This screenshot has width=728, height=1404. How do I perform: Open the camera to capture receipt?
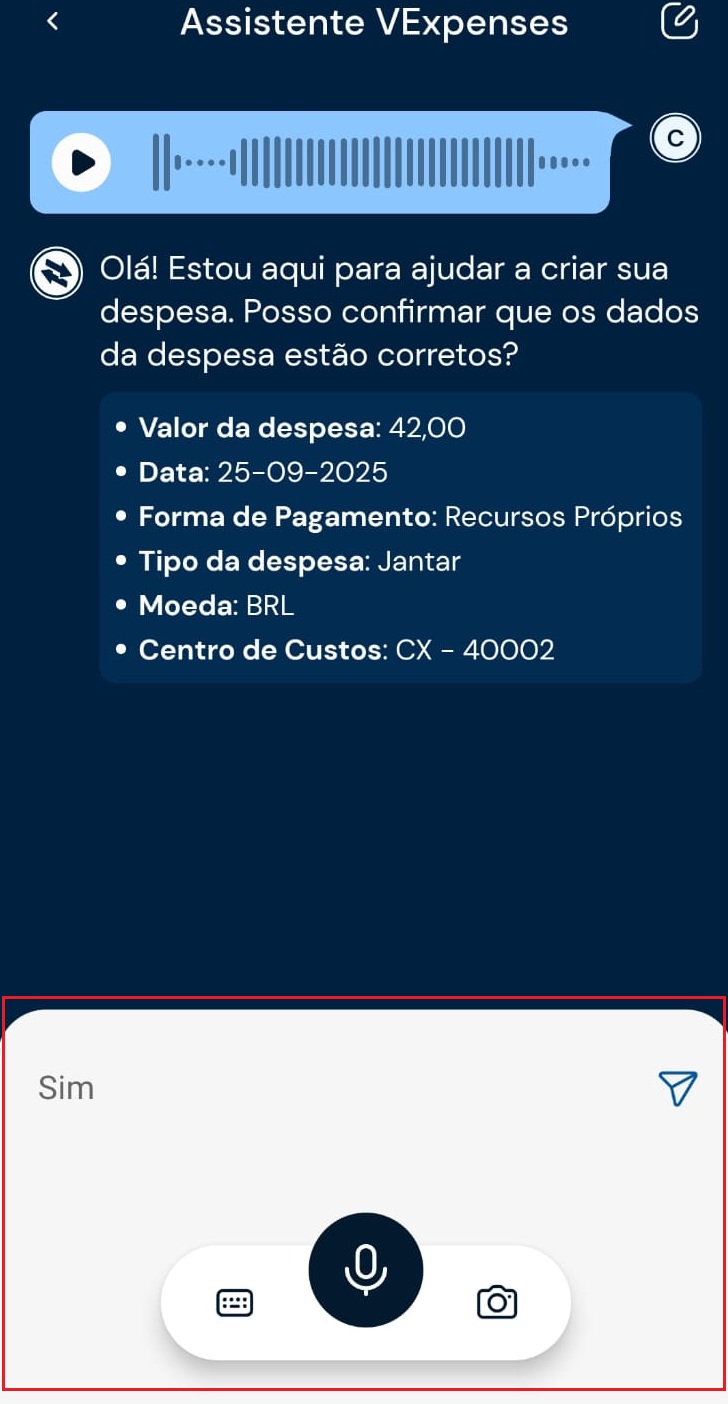tap(497, 1302)
